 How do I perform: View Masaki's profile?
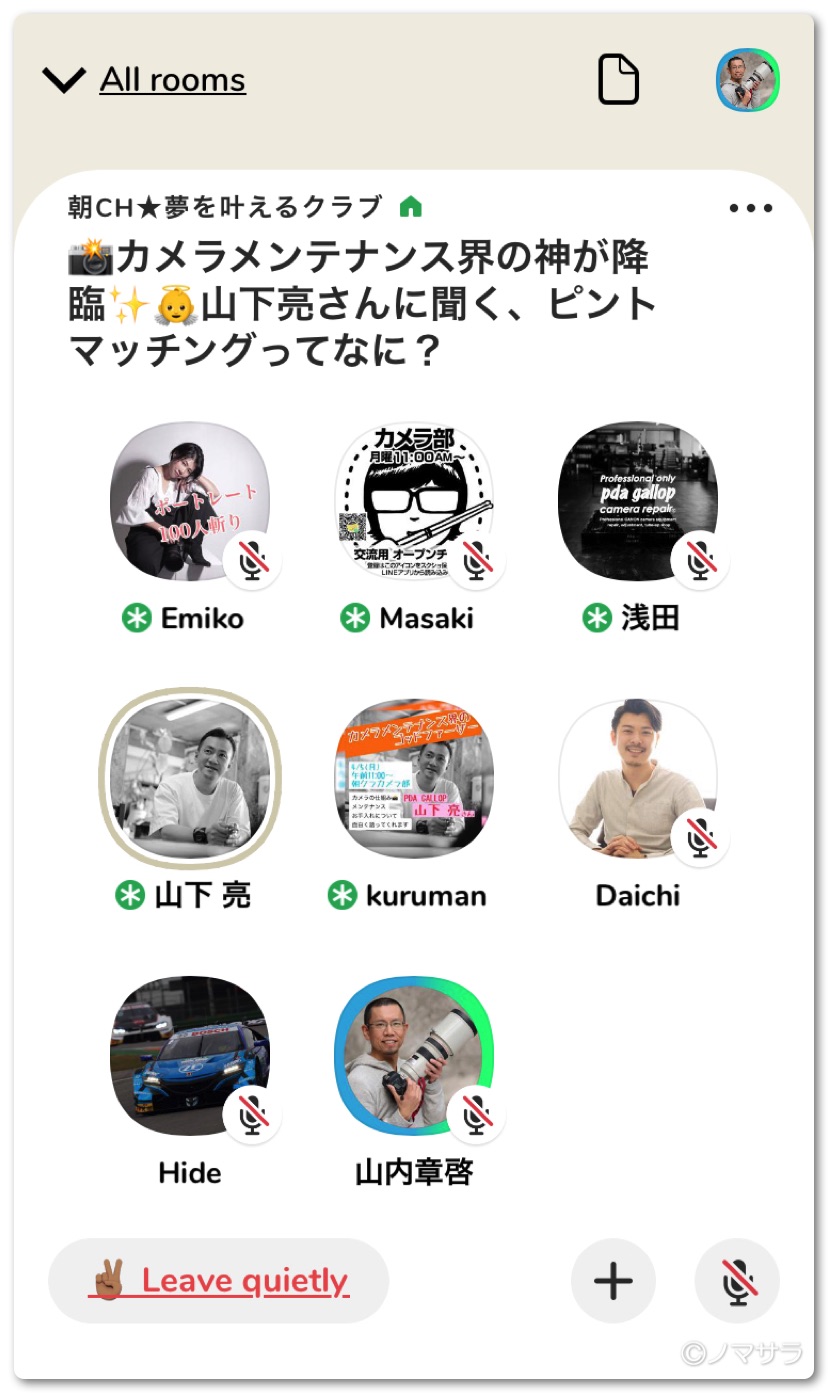413,502
